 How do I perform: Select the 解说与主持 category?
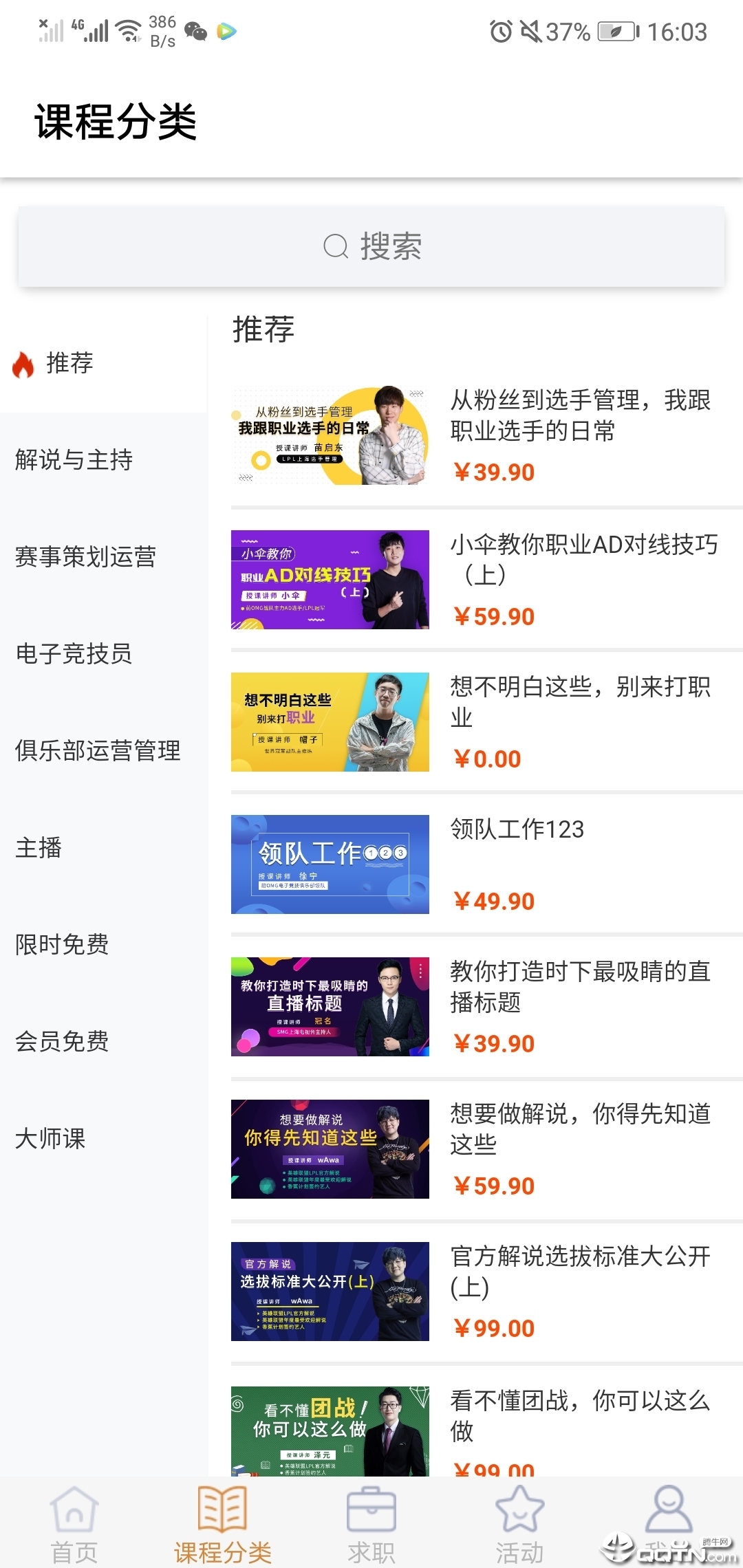click(x=74, y=459)
